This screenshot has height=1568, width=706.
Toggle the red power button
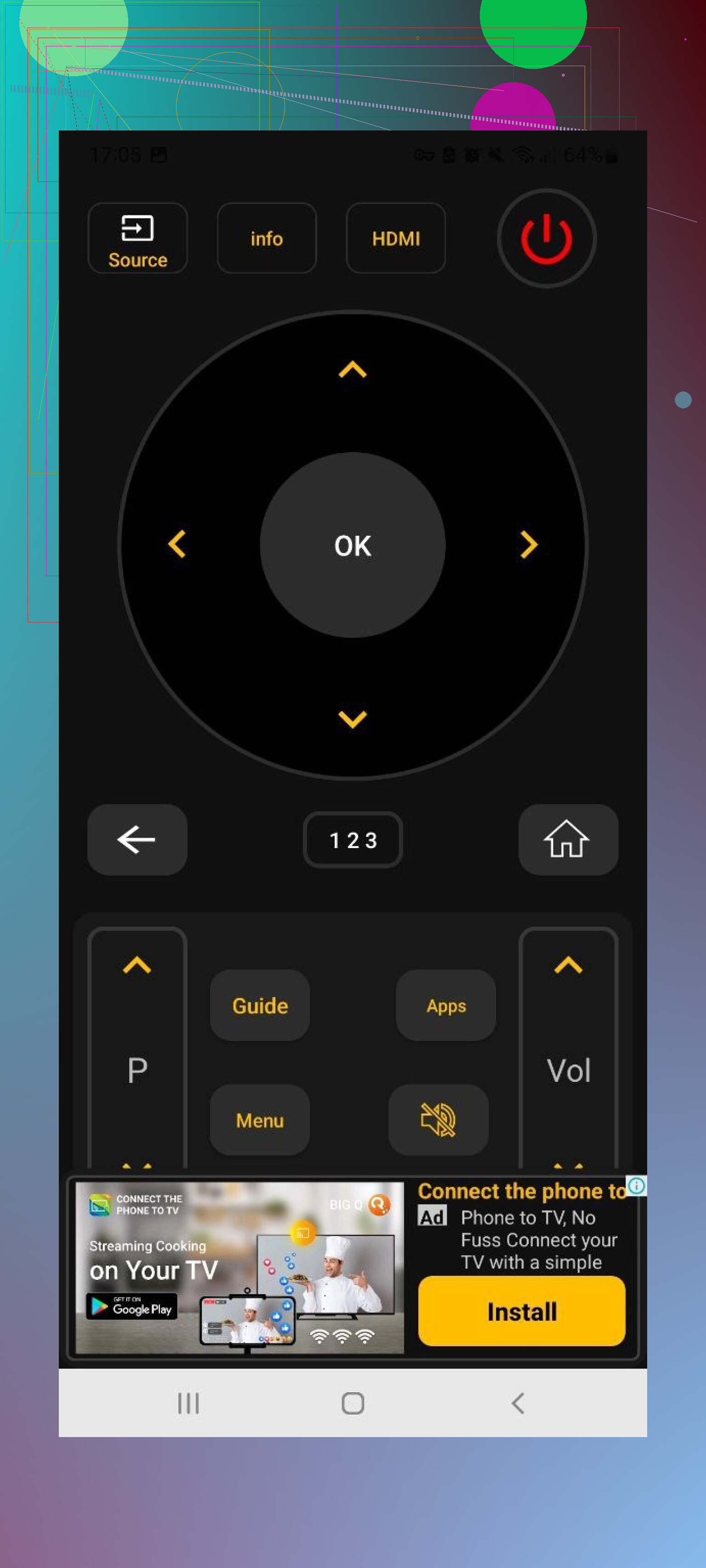tap(546, 238)
